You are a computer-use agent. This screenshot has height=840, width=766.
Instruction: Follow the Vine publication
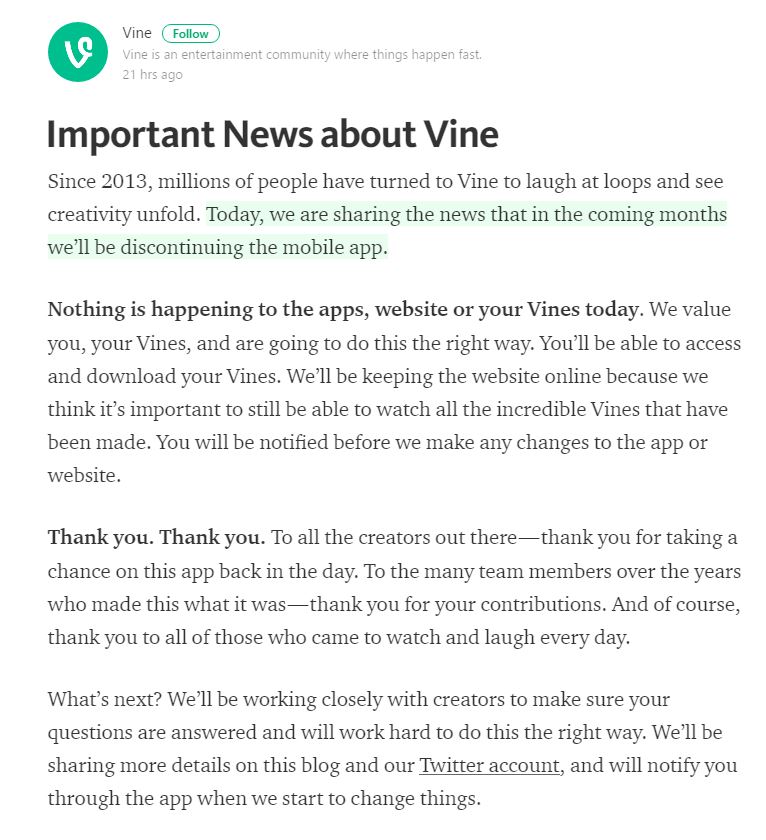190,34
